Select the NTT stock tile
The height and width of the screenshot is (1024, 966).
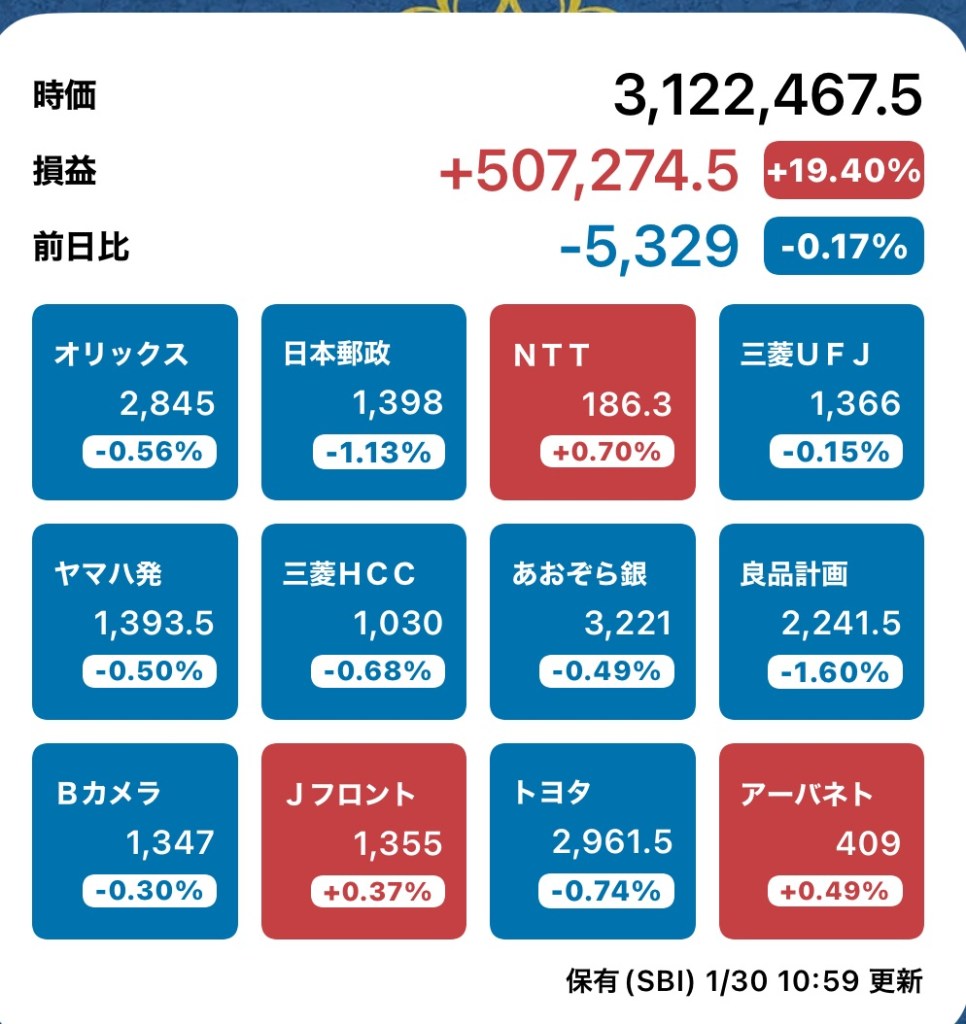click(x=592, y=402)
